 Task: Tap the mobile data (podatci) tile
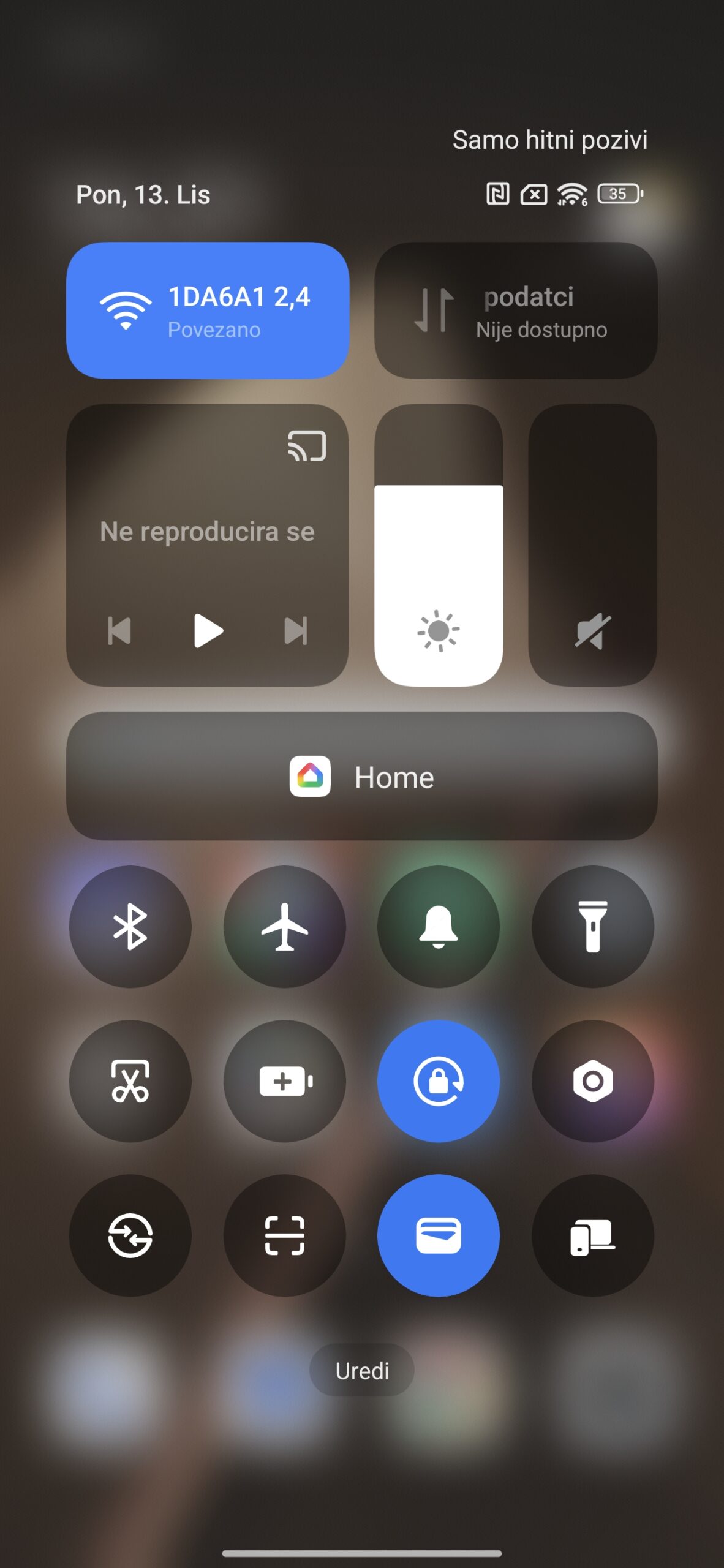(516, 310)
